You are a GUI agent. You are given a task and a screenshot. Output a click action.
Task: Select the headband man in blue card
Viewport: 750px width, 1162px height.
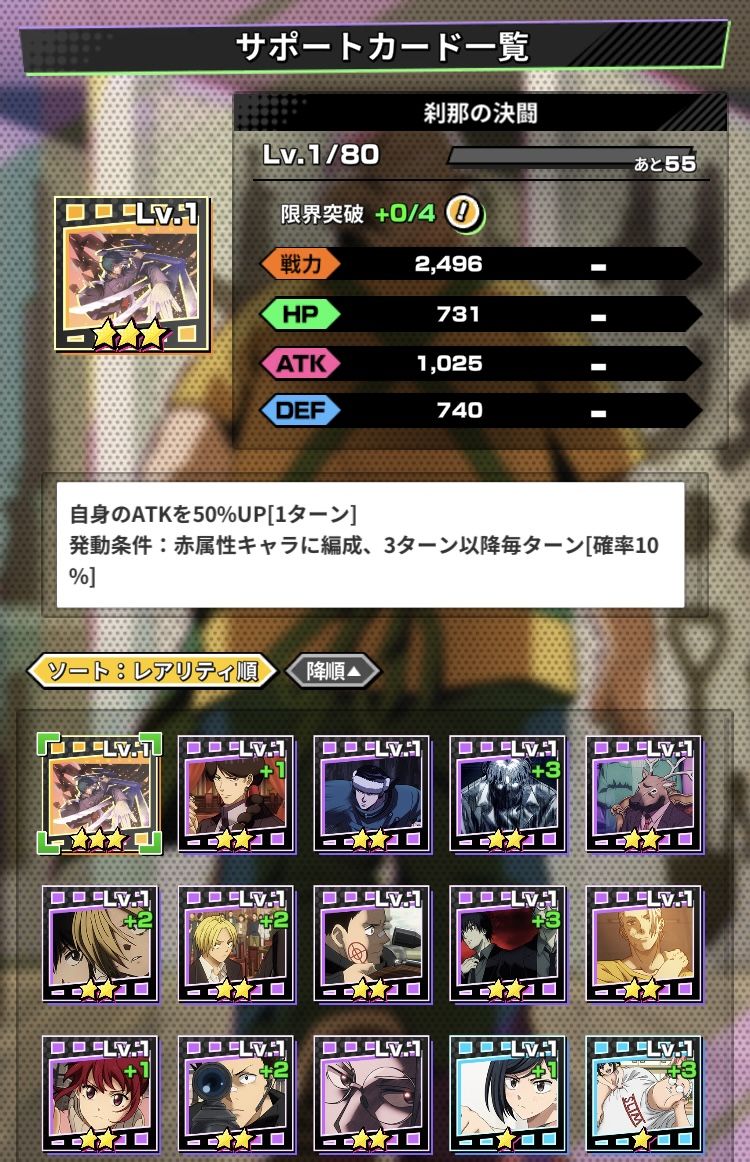pos(371,794)
